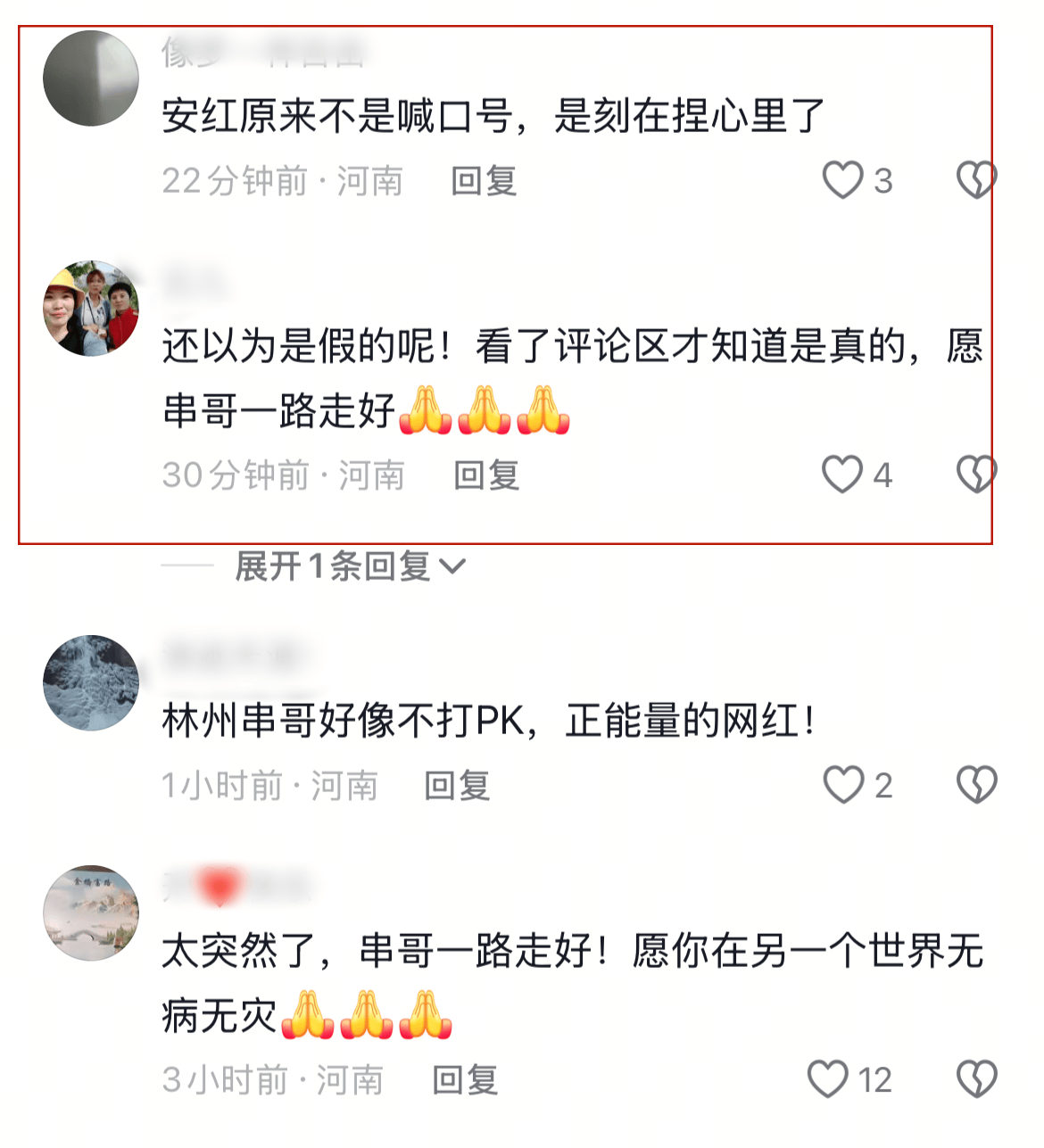Dislike the comment starting with 安红原来
Screen dimensions: 1044x1148
pos(975,180)
